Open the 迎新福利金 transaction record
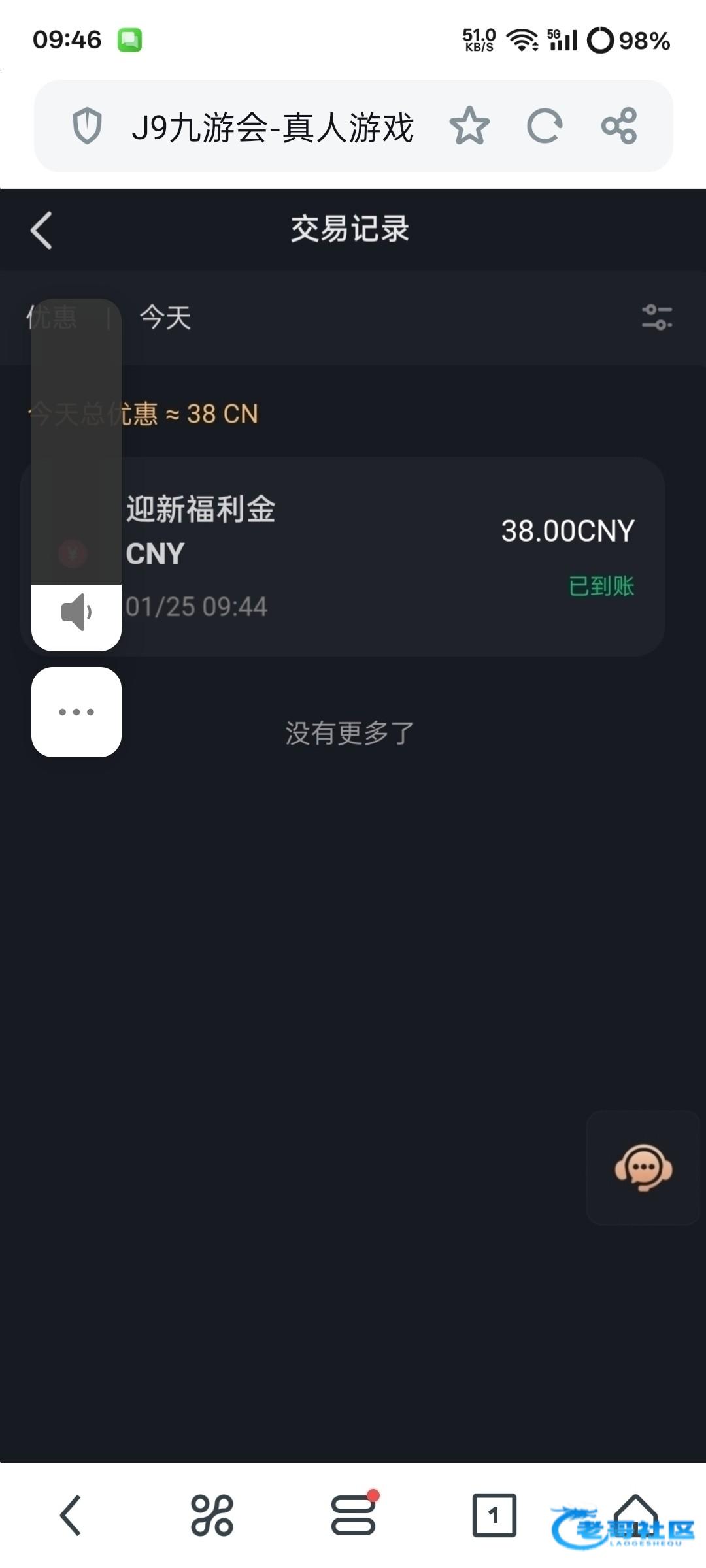 coord(392,556)
